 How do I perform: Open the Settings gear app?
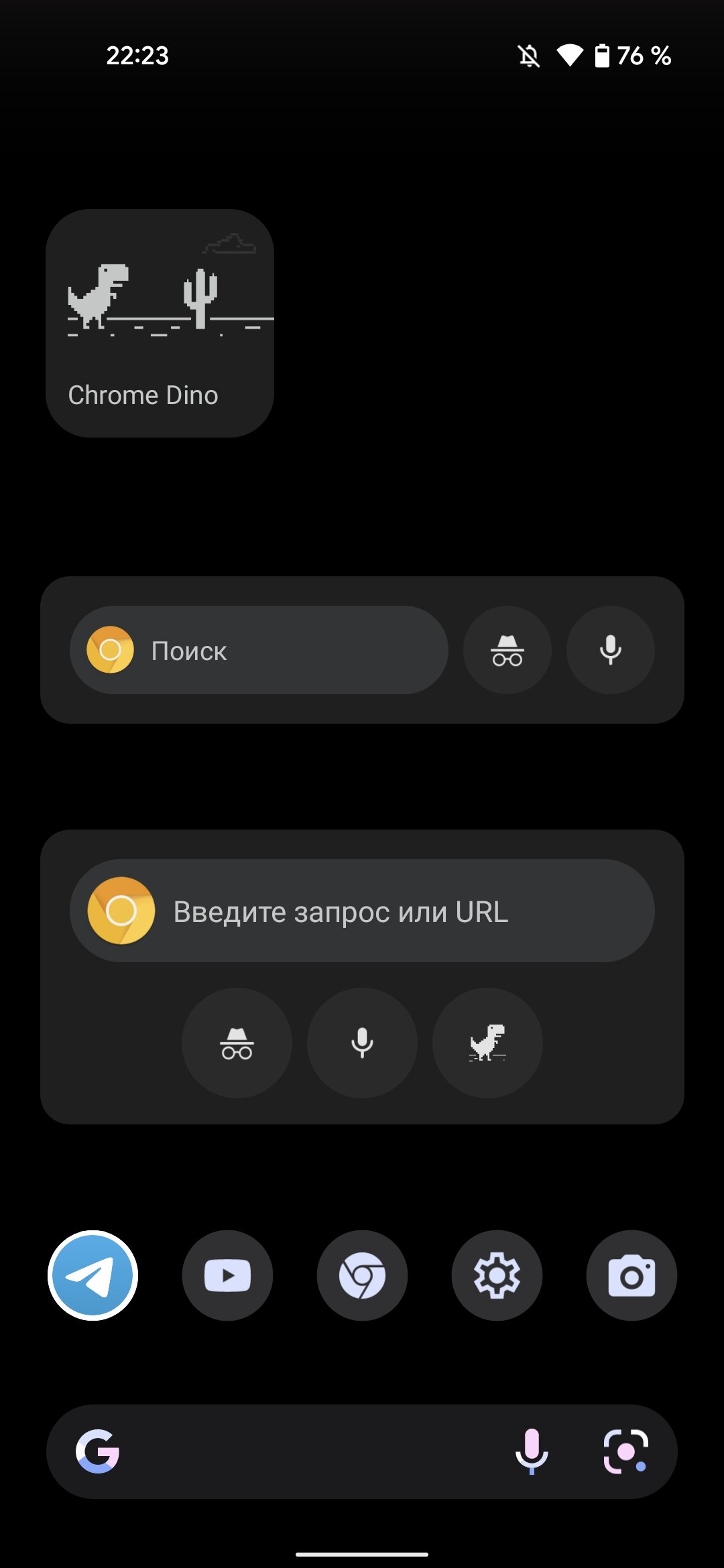click(497, 1275)
